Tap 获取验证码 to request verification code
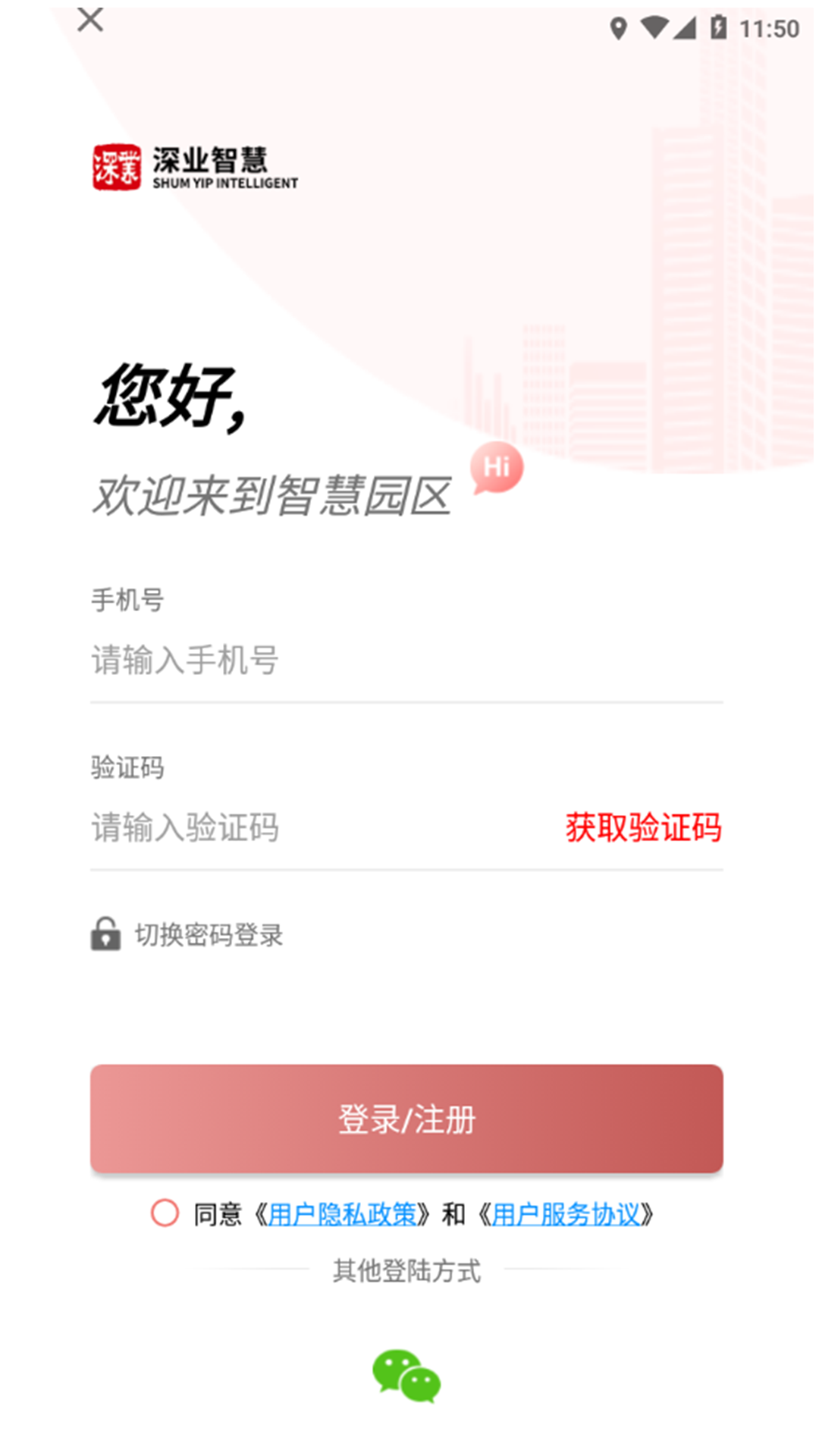 tap(642, 828)
